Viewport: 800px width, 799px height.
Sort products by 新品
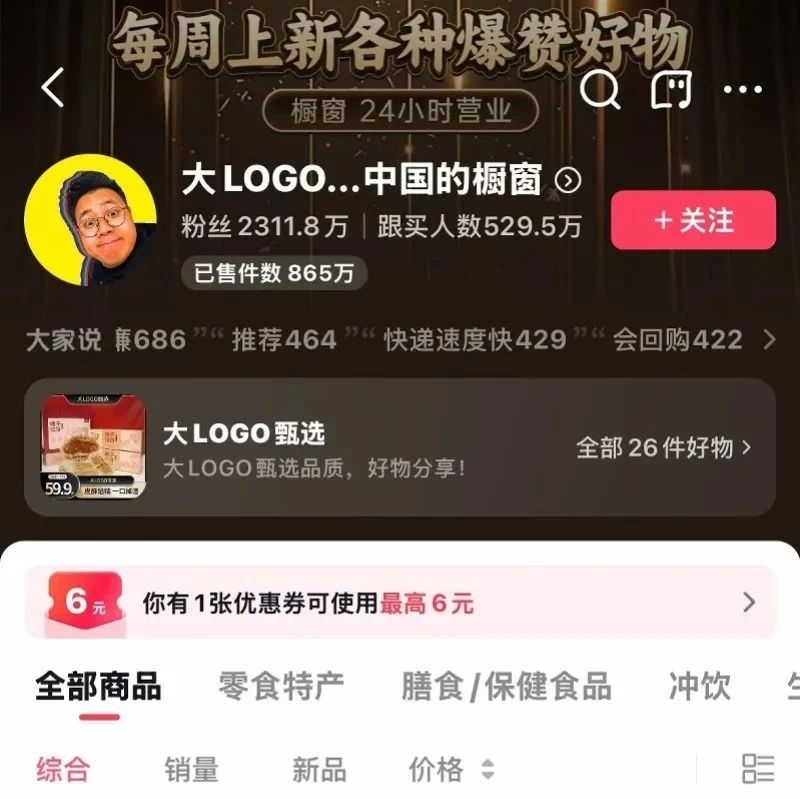(319, 769)
